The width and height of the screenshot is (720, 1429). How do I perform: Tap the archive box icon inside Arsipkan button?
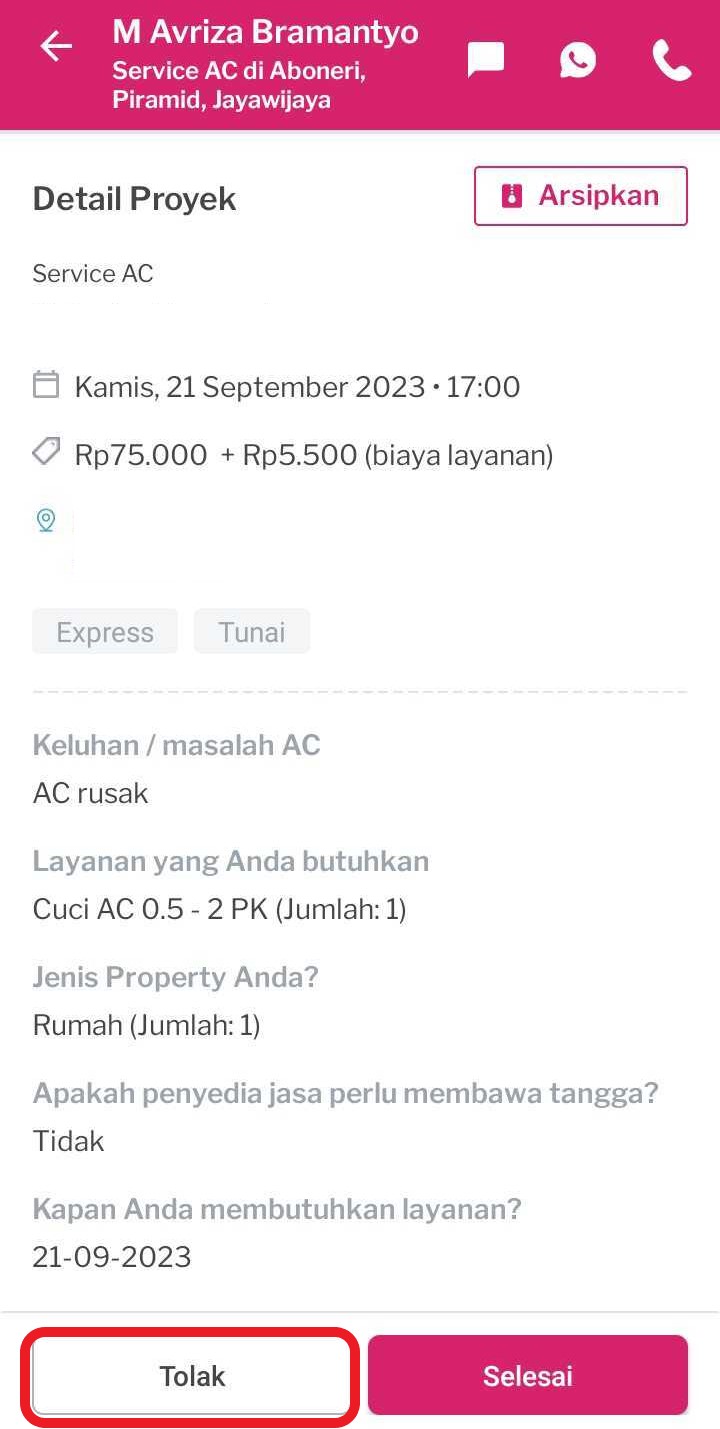[x=512, y=196]
